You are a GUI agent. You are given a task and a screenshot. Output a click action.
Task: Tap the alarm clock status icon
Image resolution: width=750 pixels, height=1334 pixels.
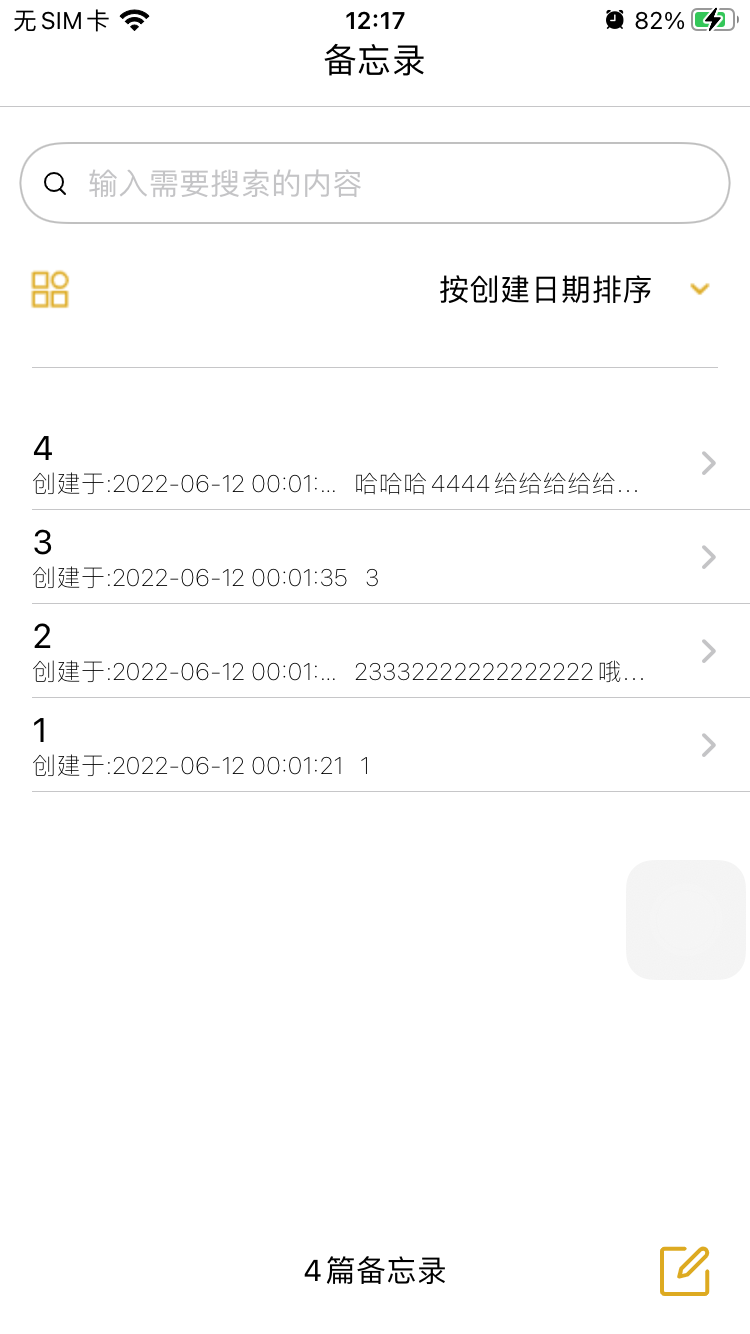pyautogui.click(x=614, y=18)
